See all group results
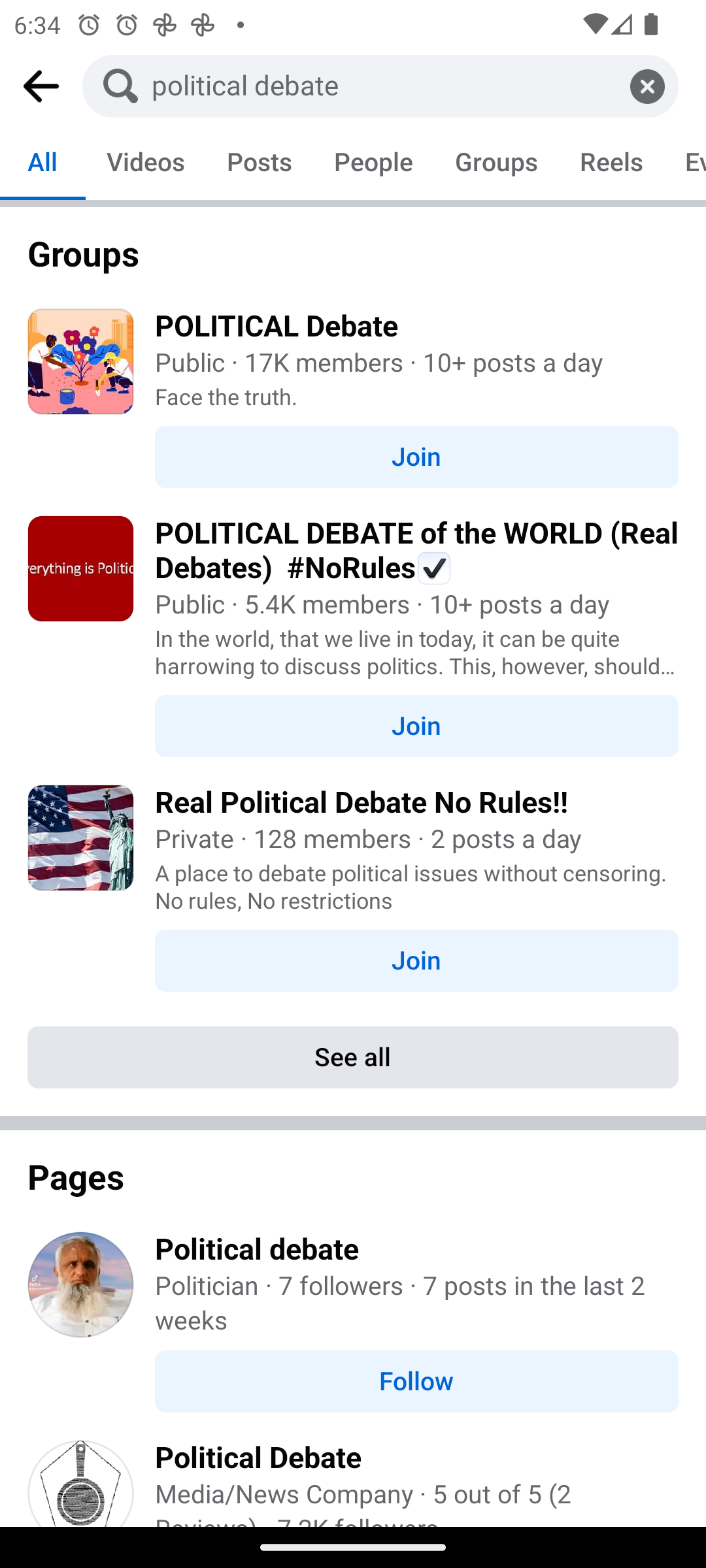Viewport: 706px width, 1568px height. (x=352, y=1057)
